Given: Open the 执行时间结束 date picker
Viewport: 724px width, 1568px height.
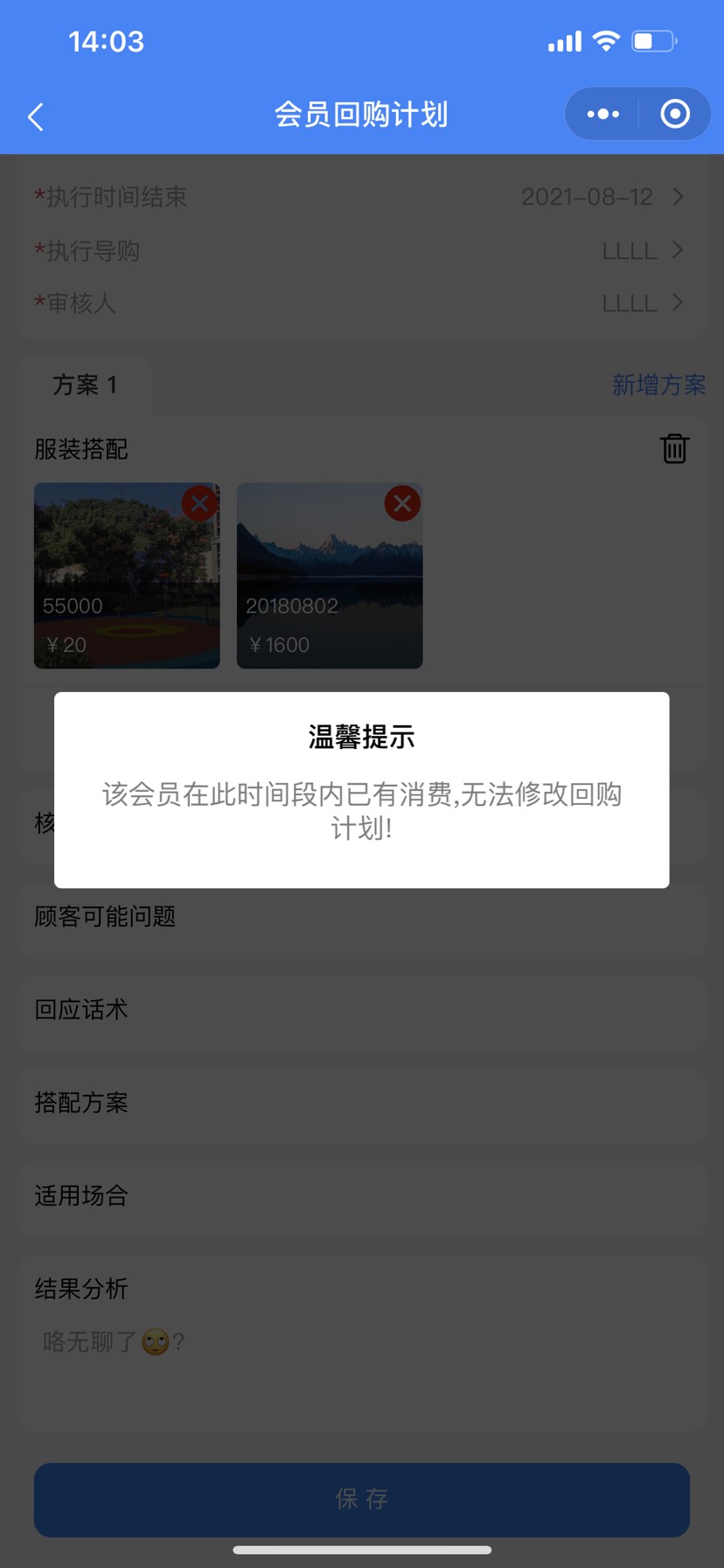Looking at the screenshot, I should point(588,197).
